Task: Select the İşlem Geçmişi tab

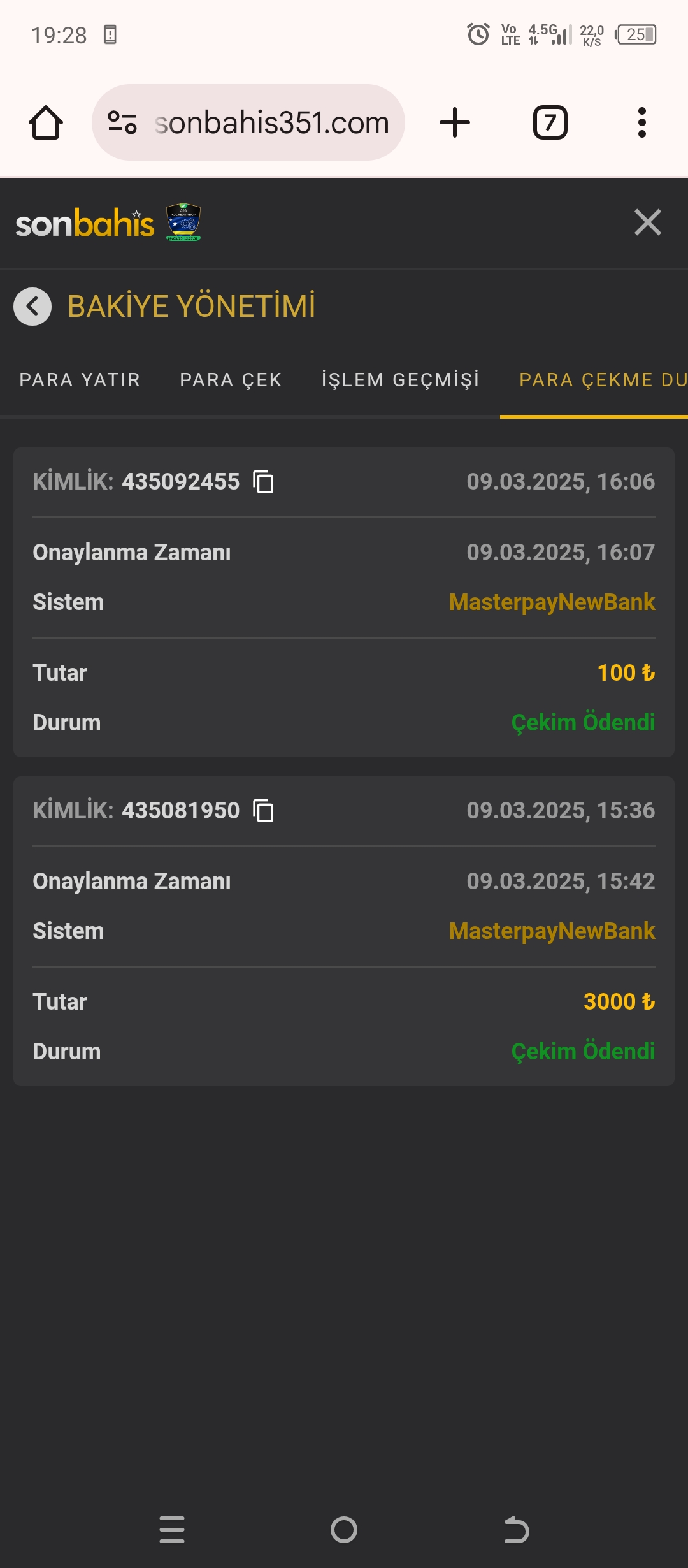Action: (x=400, y=380)
